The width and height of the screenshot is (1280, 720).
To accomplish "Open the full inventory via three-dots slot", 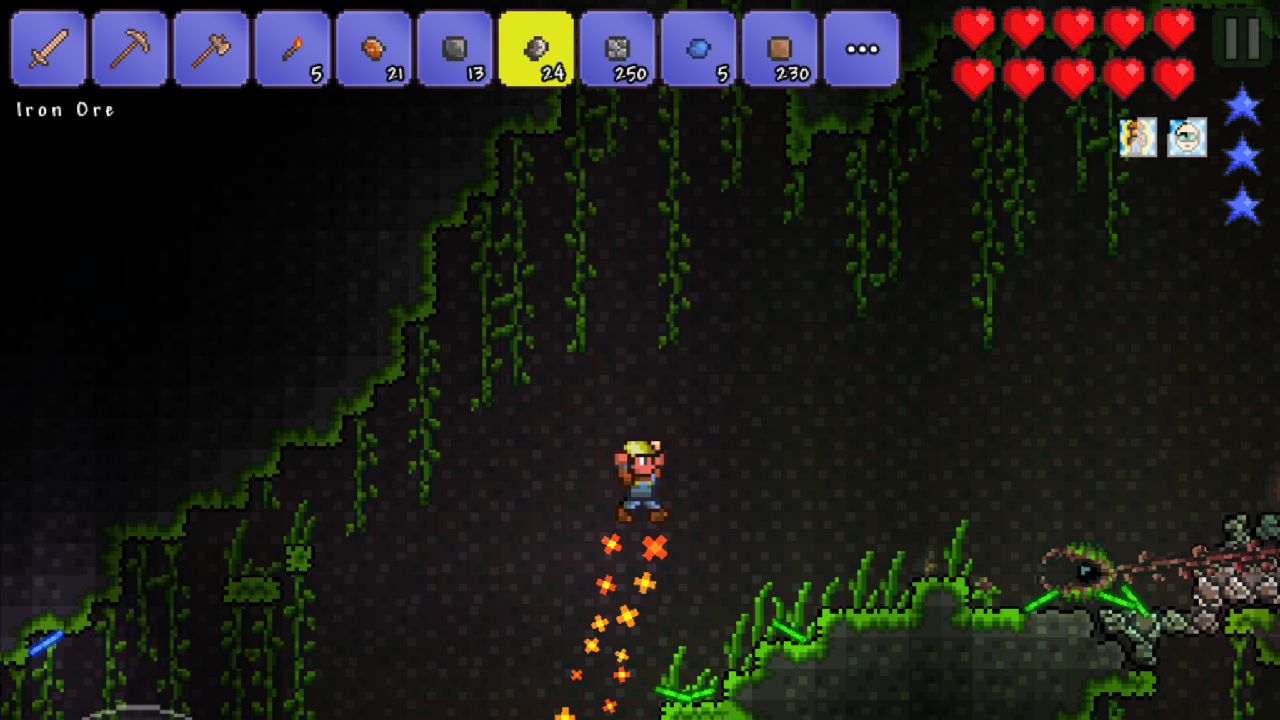I will tap(861, 49).
